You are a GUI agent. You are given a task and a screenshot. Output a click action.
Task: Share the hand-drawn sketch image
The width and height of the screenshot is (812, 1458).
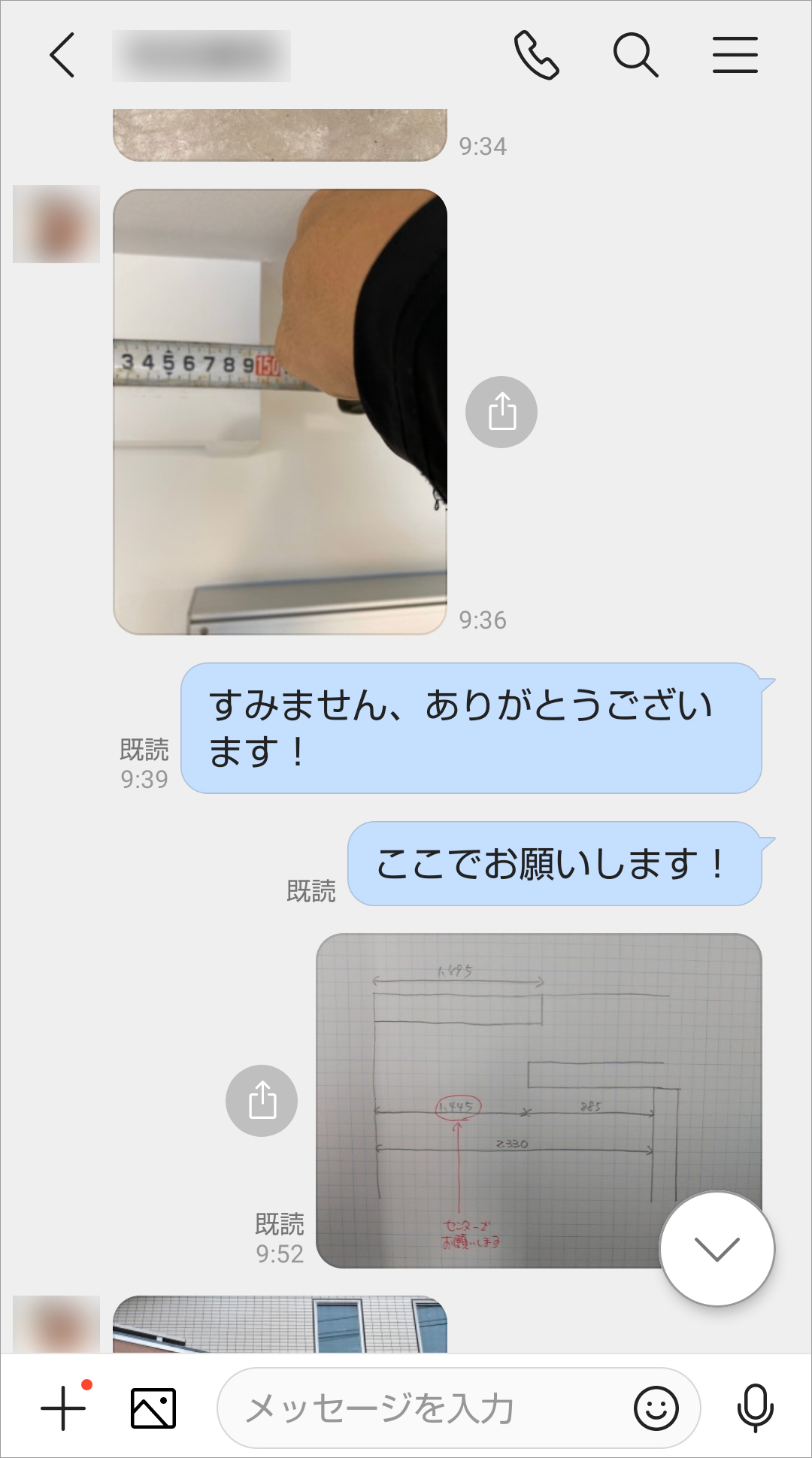point(262,1101)
